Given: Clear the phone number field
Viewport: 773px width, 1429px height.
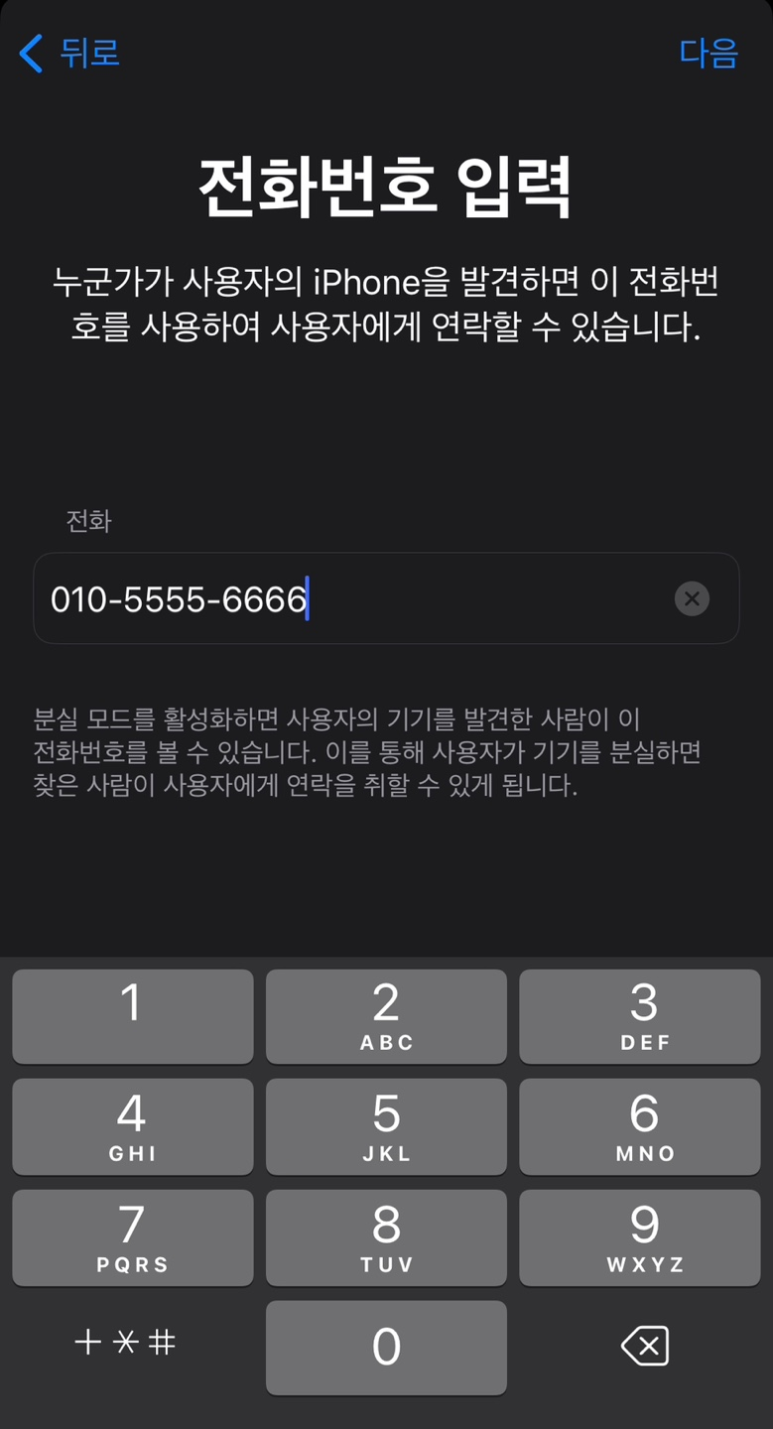Looking at the screenshot, I should point(691,599).
